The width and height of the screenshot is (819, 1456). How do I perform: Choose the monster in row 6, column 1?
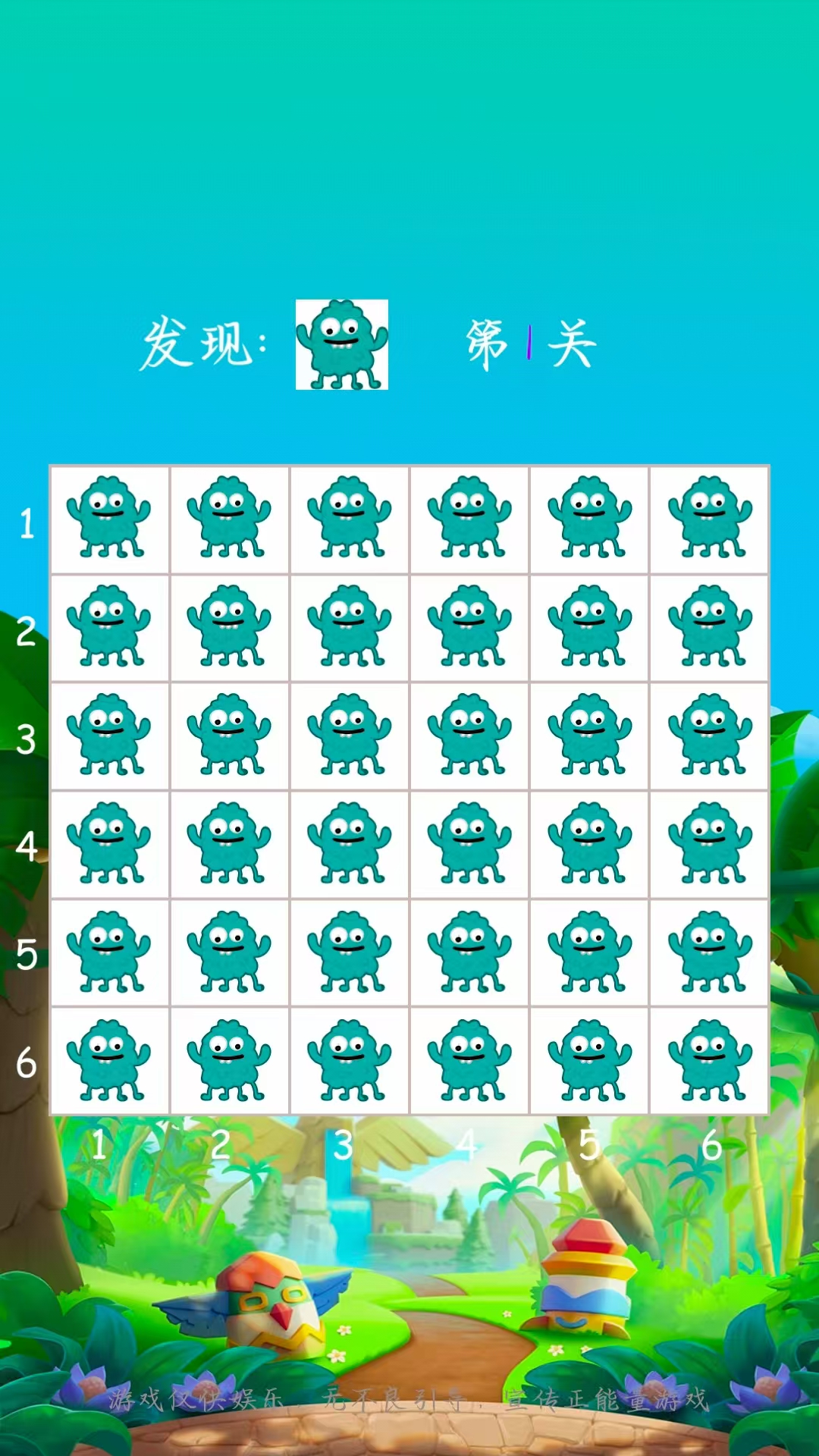(x=109, y=1061)
